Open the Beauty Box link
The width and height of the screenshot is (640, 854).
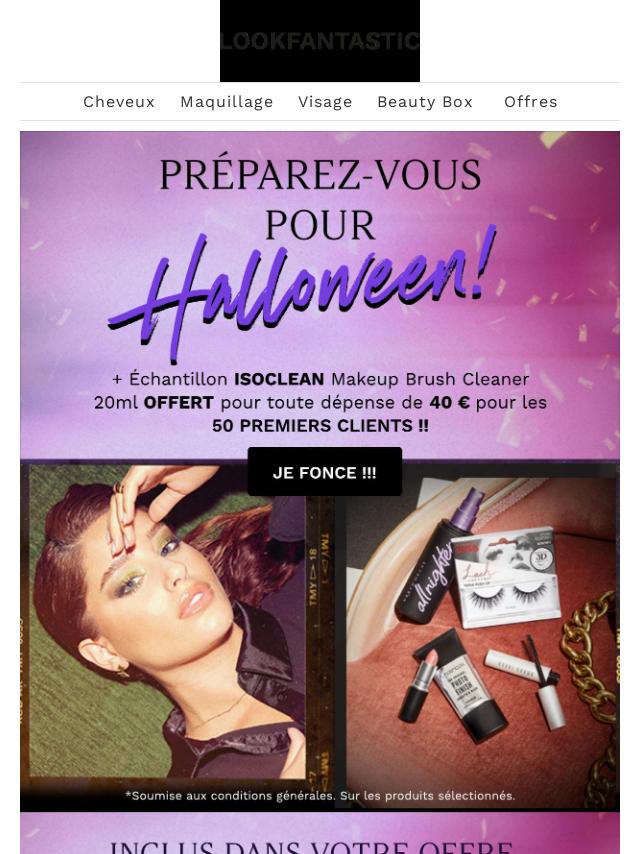(425, 102)
